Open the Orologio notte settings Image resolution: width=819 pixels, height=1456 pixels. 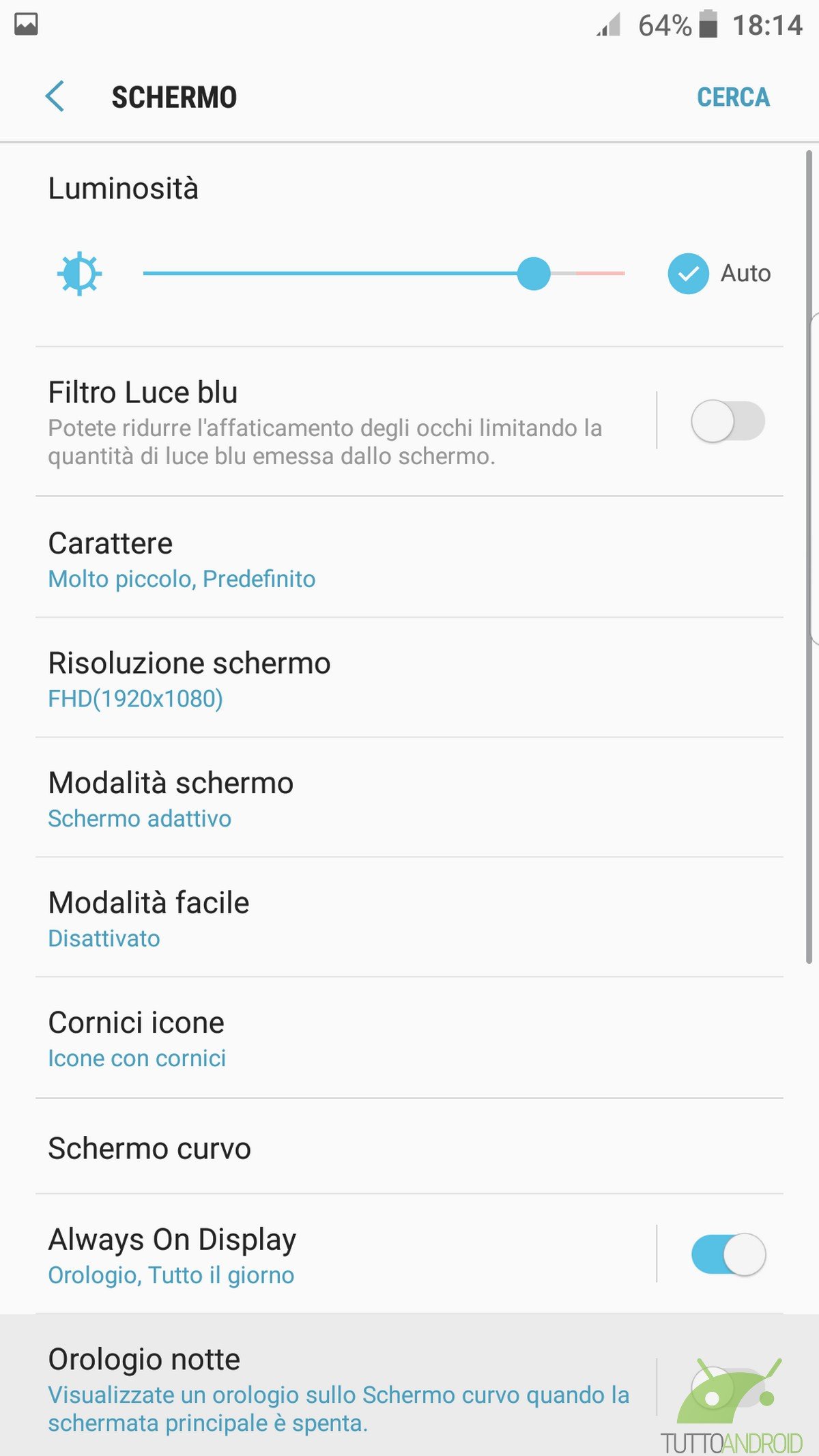pos(345,1387)
